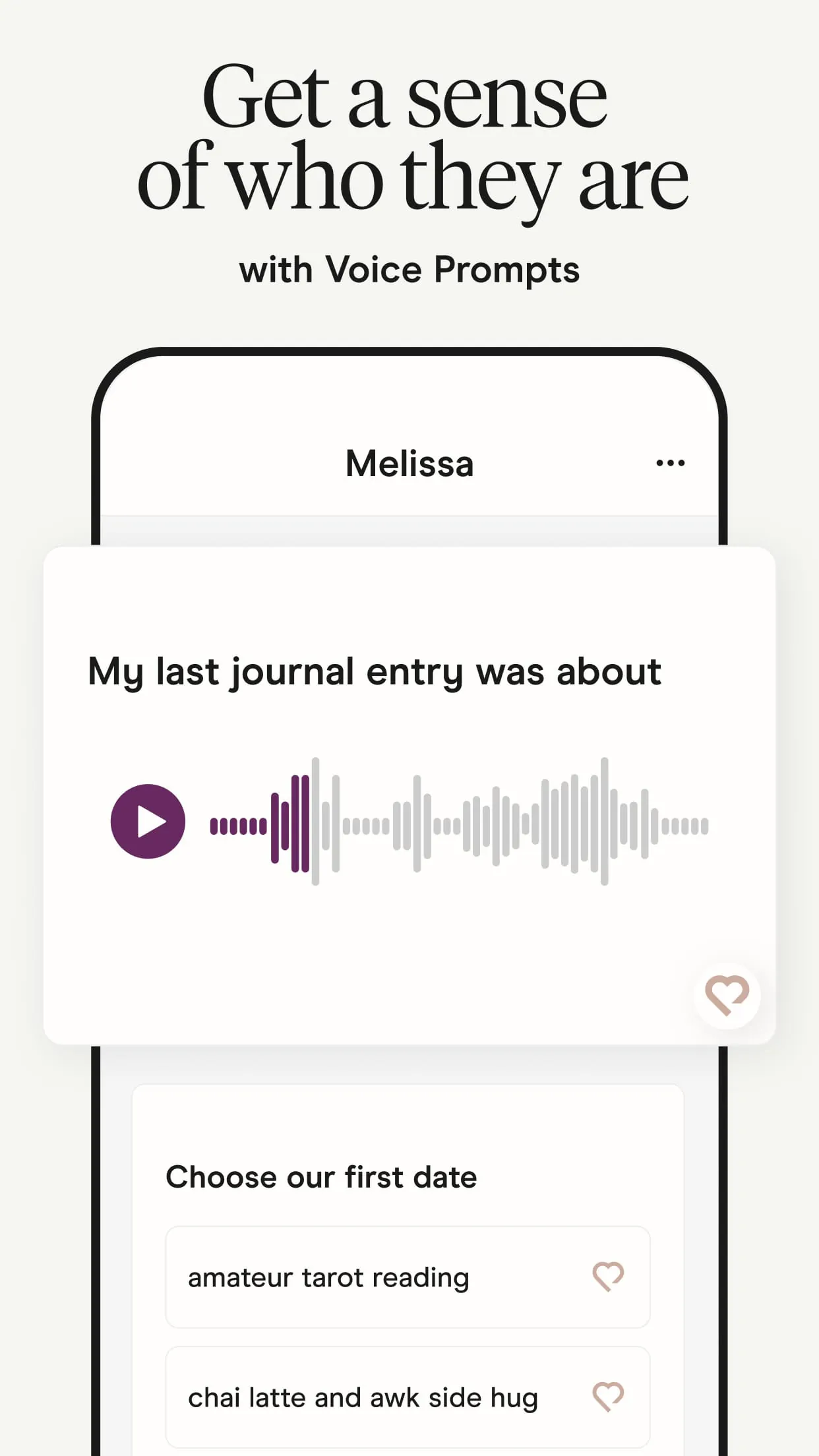Viewport: 819px width, 1456px height.
Task: Tap the heart beside the first date option
Action: point(607,1277)
